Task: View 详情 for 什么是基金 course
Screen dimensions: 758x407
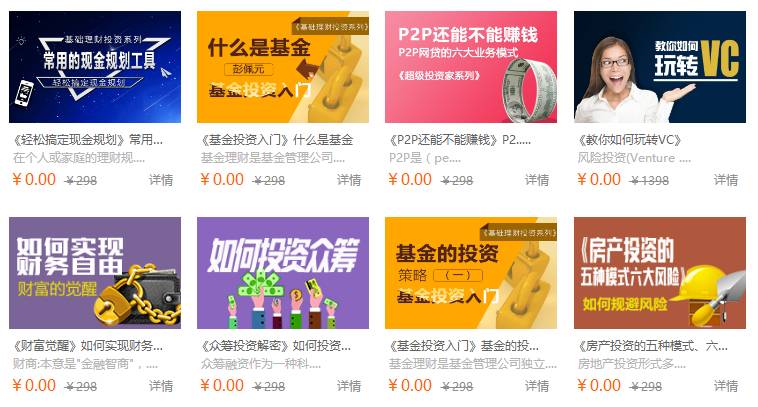Action: [349, 180]
